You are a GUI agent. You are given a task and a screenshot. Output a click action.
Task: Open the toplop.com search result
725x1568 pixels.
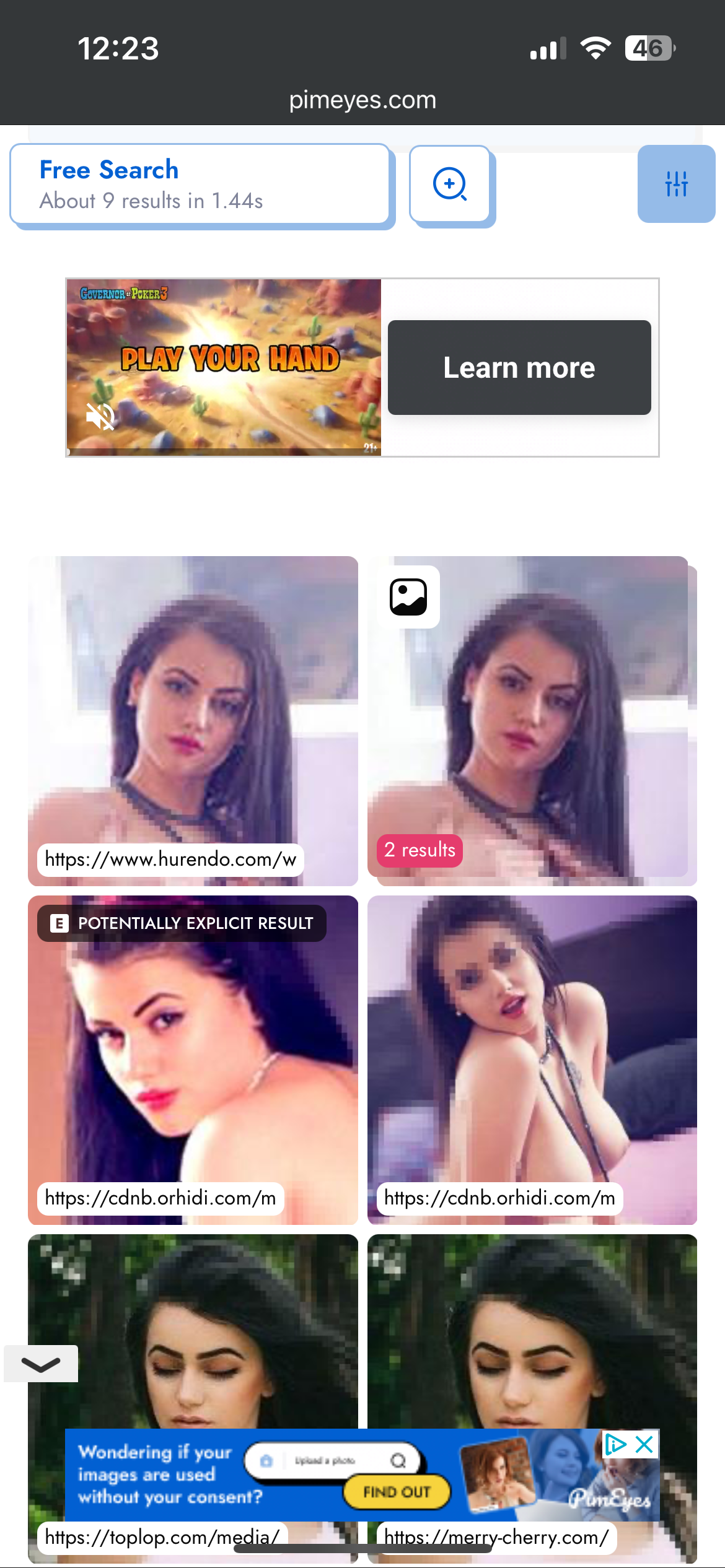[193, 1398]
